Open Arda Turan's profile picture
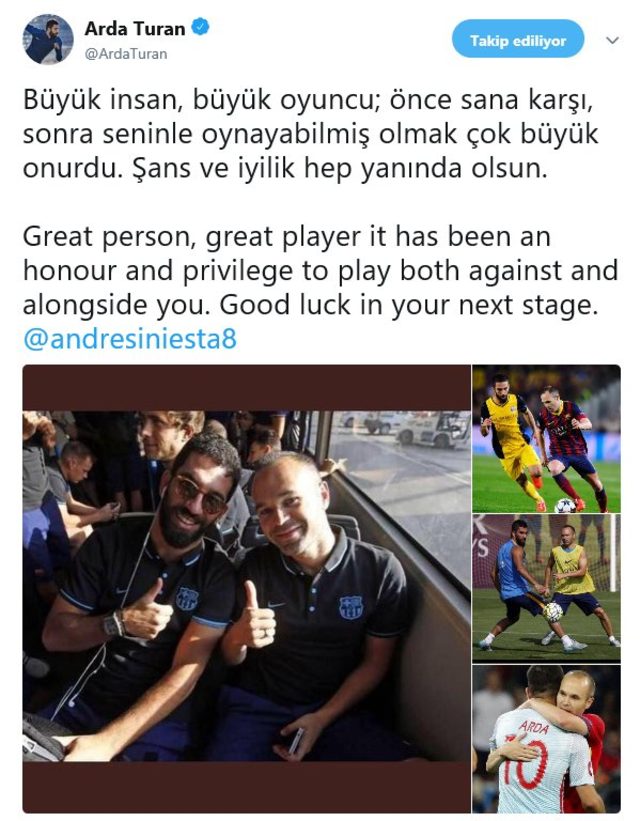640x821 pixels. coord(48,40)
